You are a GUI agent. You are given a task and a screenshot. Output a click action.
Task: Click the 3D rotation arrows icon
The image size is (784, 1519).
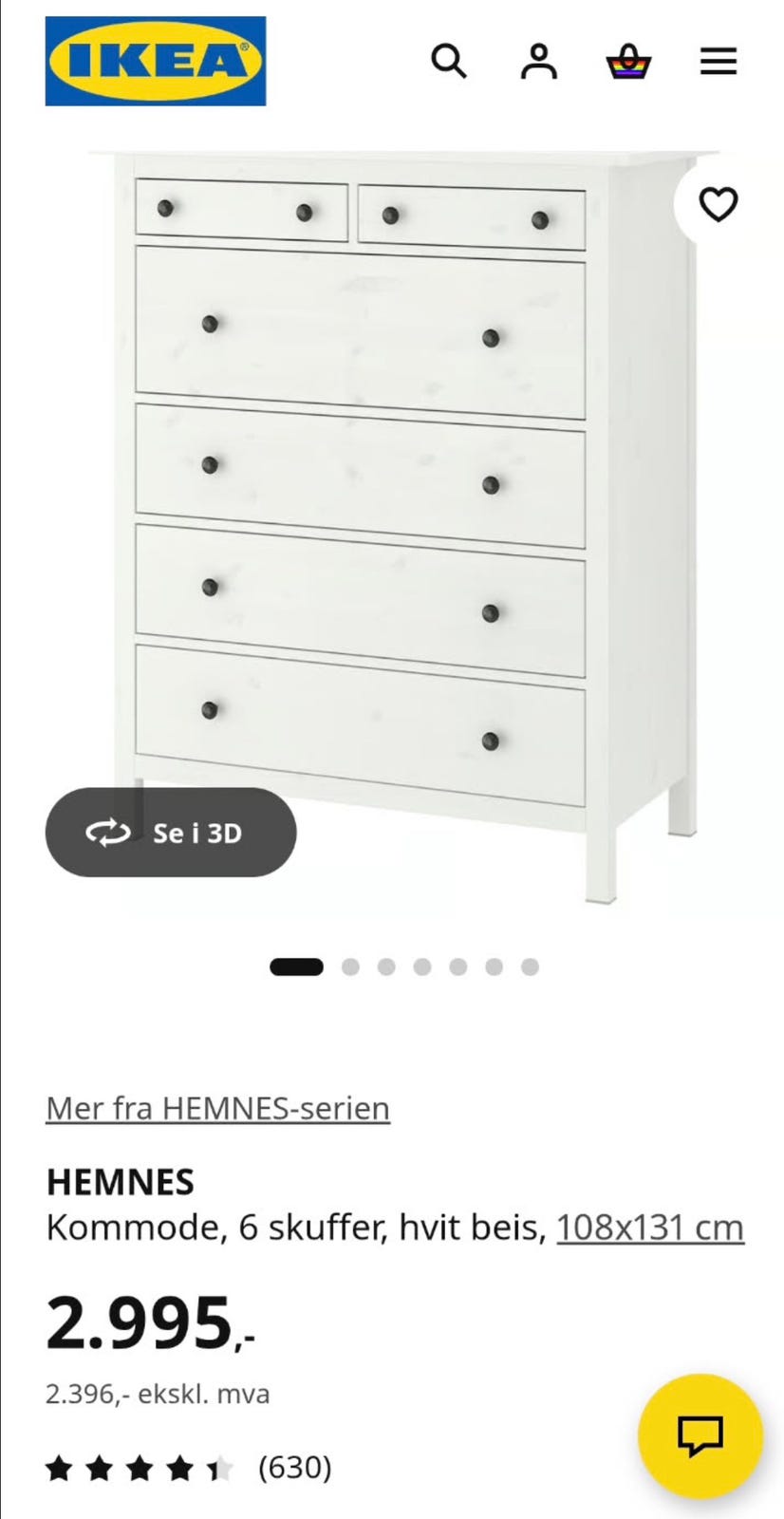[x=107, y=833]
